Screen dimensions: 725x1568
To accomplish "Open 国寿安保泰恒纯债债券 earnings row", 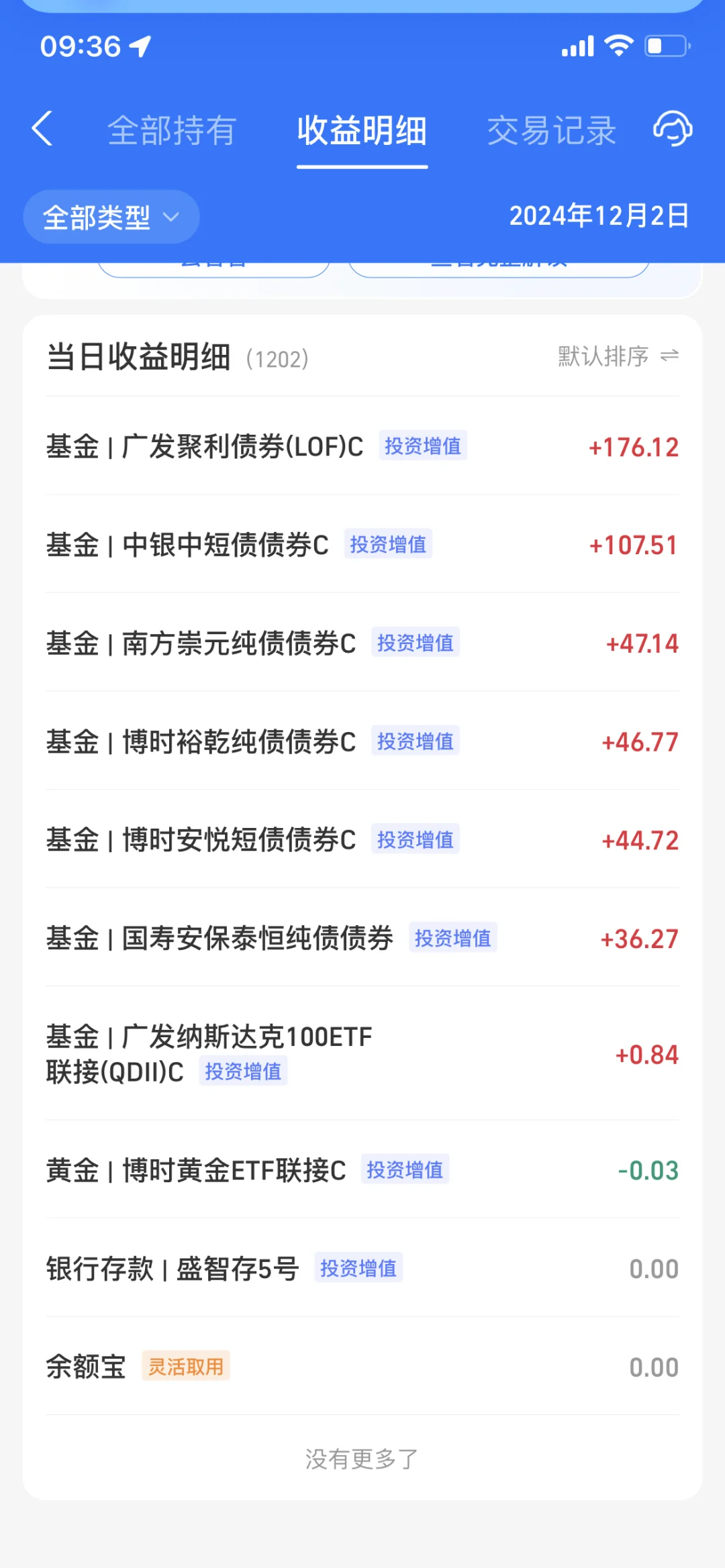I will click(362, 938).
